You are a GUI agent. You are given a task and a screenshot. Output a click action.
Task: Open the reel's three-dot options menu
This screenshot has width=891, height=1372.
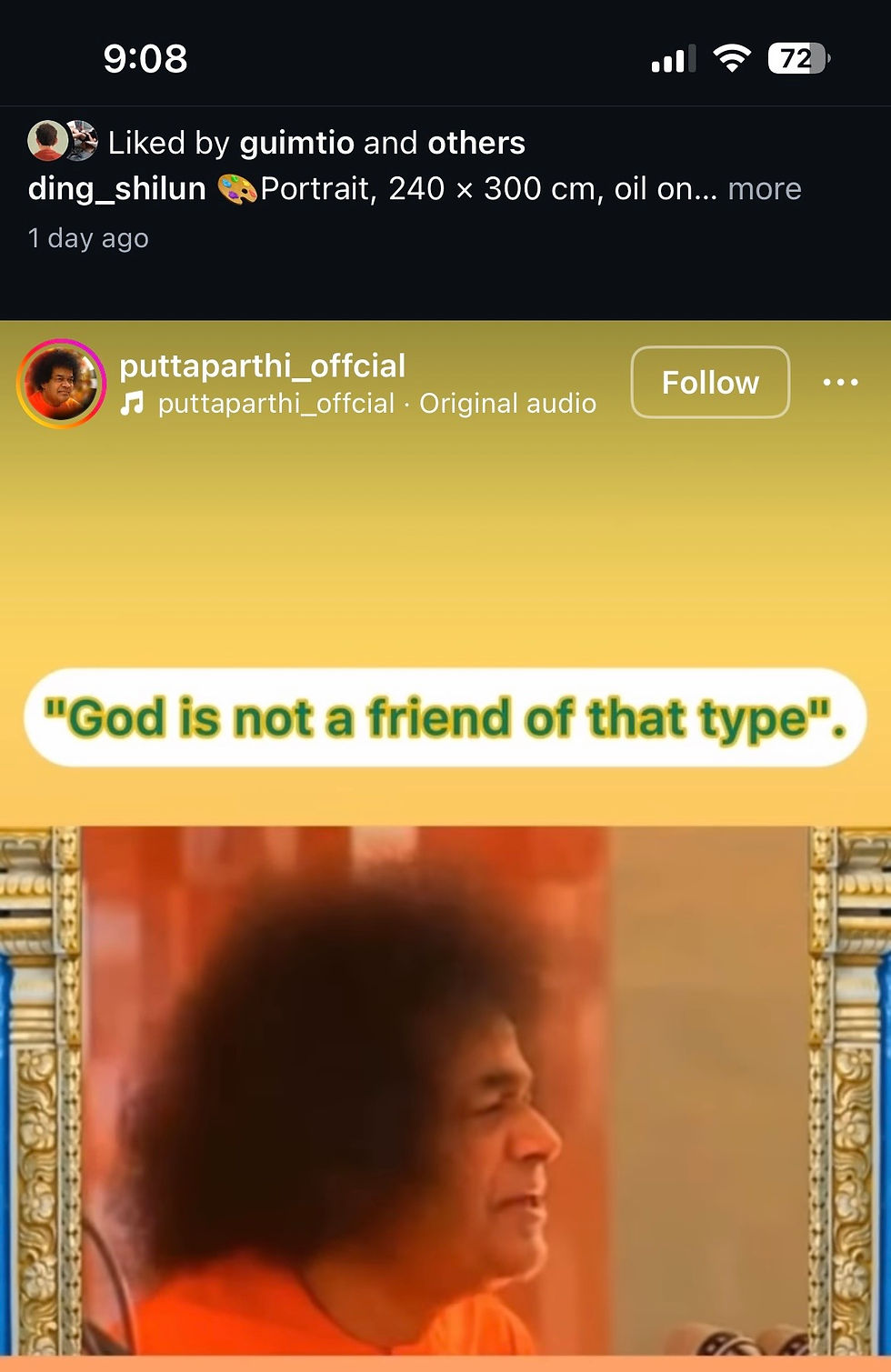[x=840, y=383]
